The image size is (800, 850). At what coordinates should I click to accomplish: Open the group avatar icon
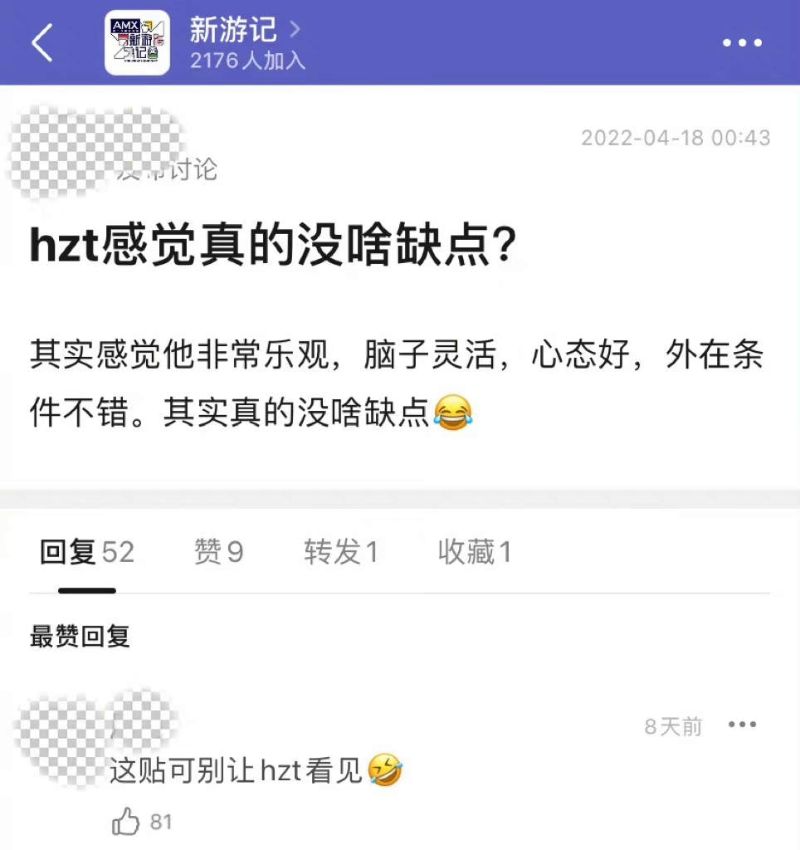click(x=136, y=43)
